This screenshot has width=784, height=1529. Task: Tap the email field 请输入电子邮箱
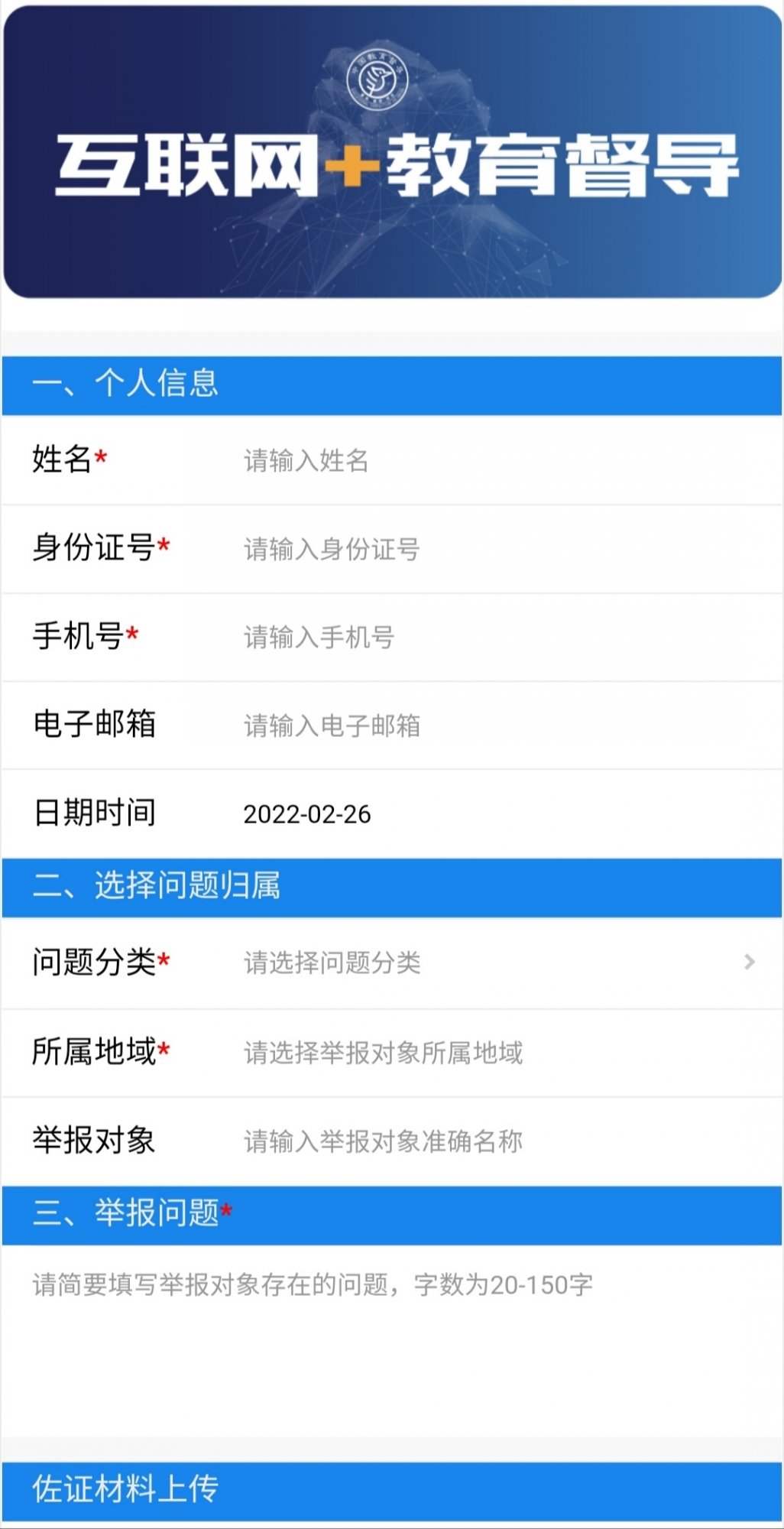pyautogui.click(x=489, y=726)
